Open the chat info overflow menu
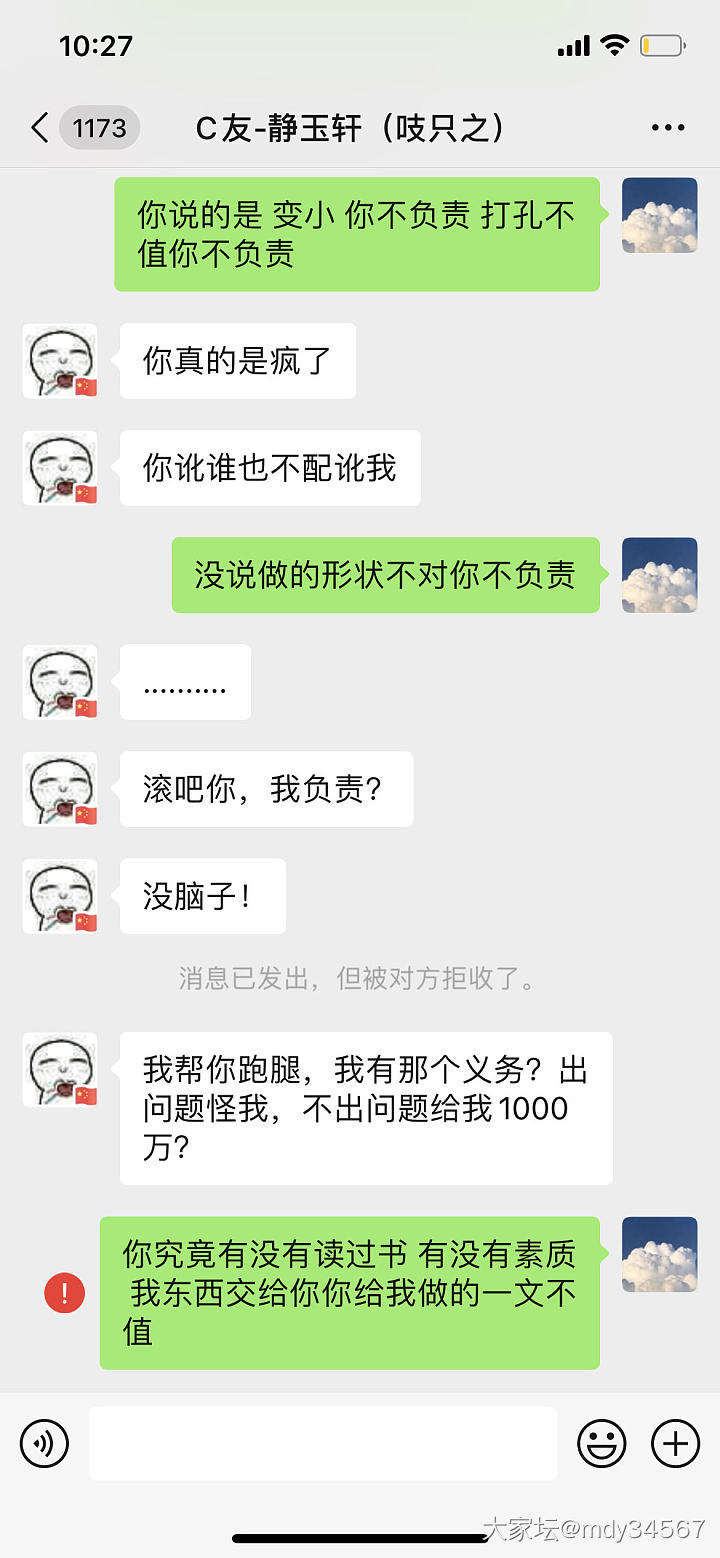The width and height of the screenshot is (720, 1558). pos(667,128)
